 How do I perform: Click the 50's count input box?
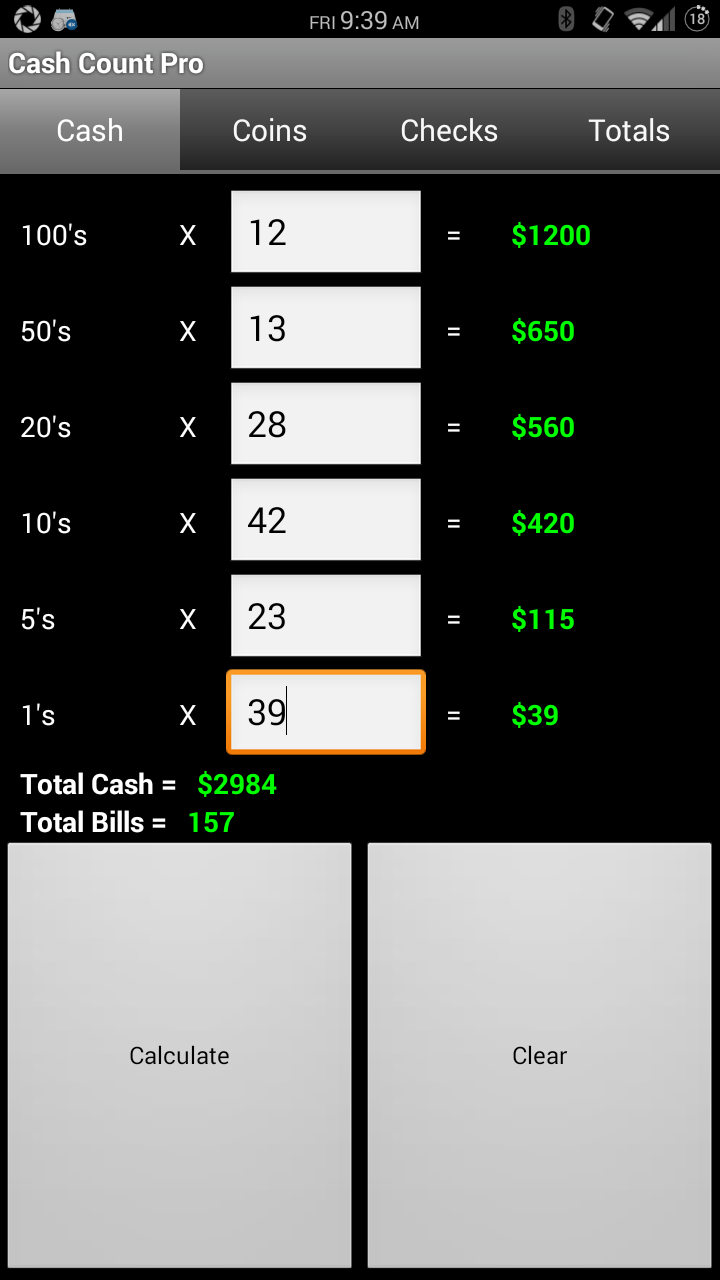click(325, 327)
